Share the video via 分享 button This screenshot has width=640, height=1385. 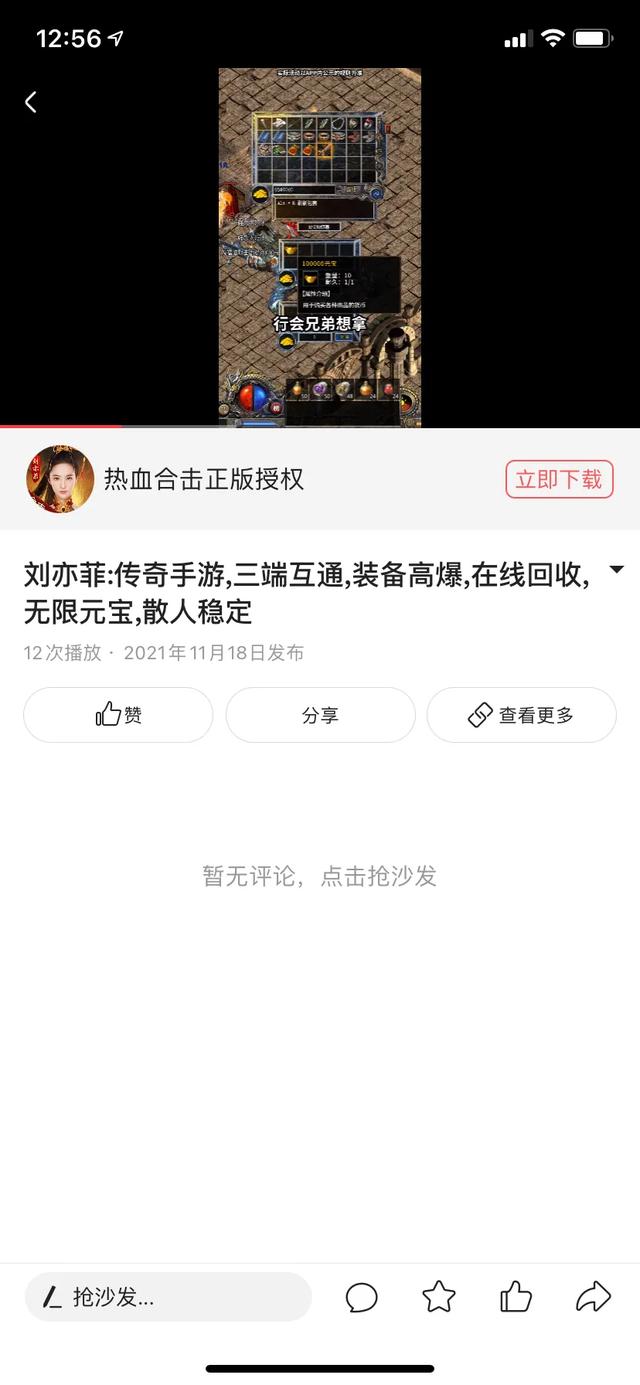click(320, 715)
